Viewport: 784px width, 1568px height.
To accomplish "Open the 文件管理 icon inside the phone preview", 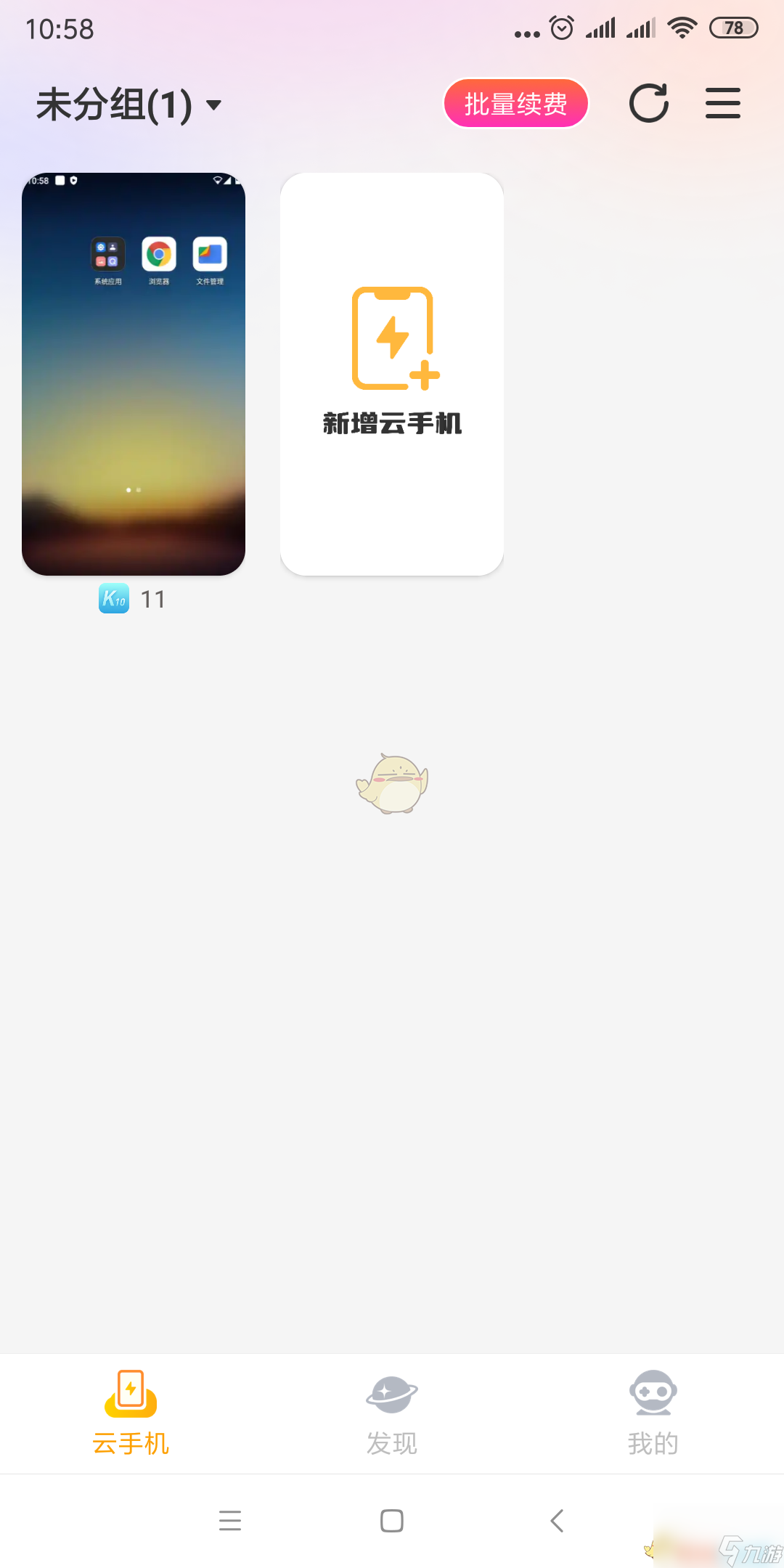I will tap(209, 254).
